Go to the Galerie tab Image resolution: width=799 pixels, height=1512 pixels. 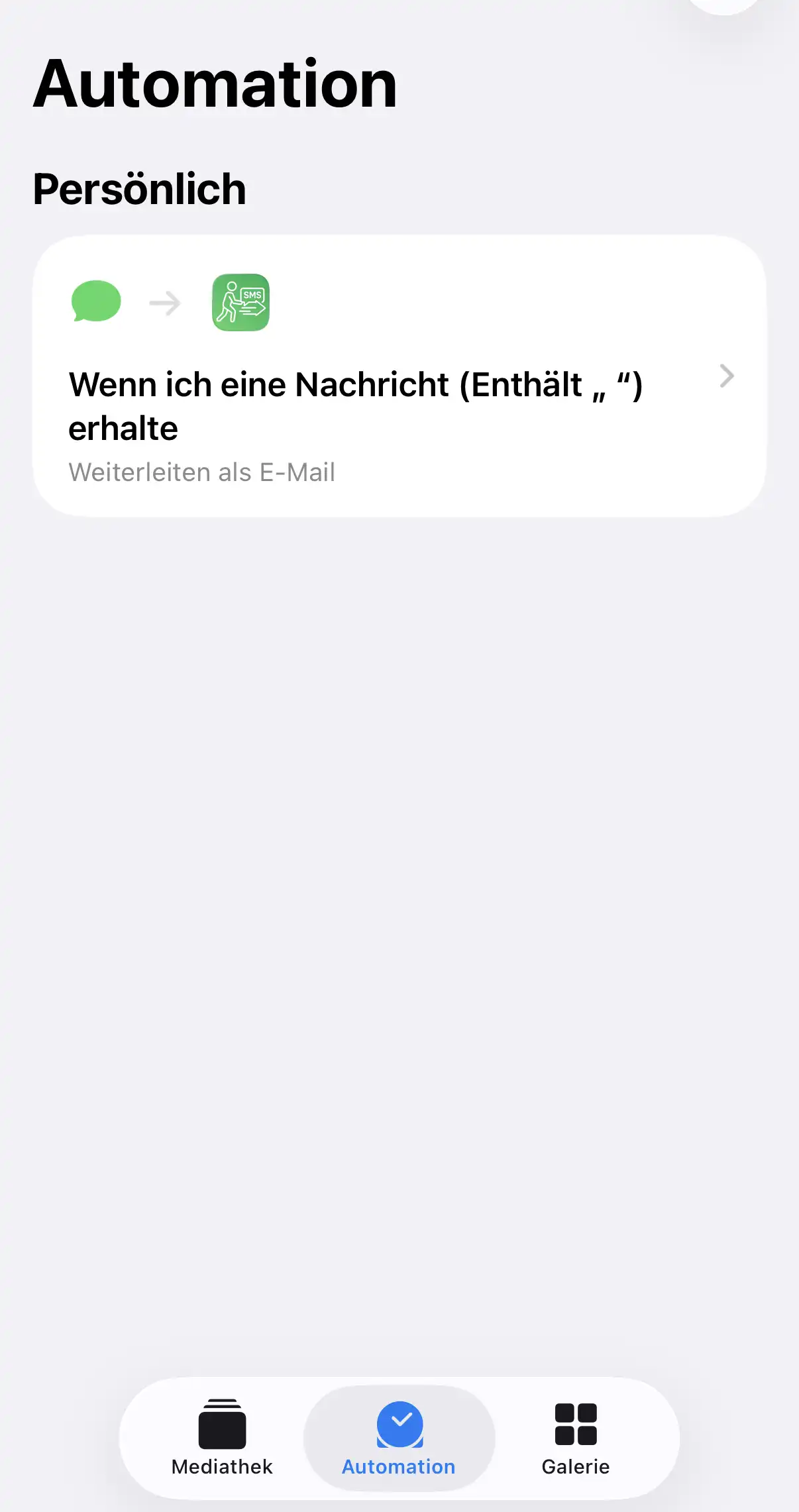click(x=575, y=1436)
